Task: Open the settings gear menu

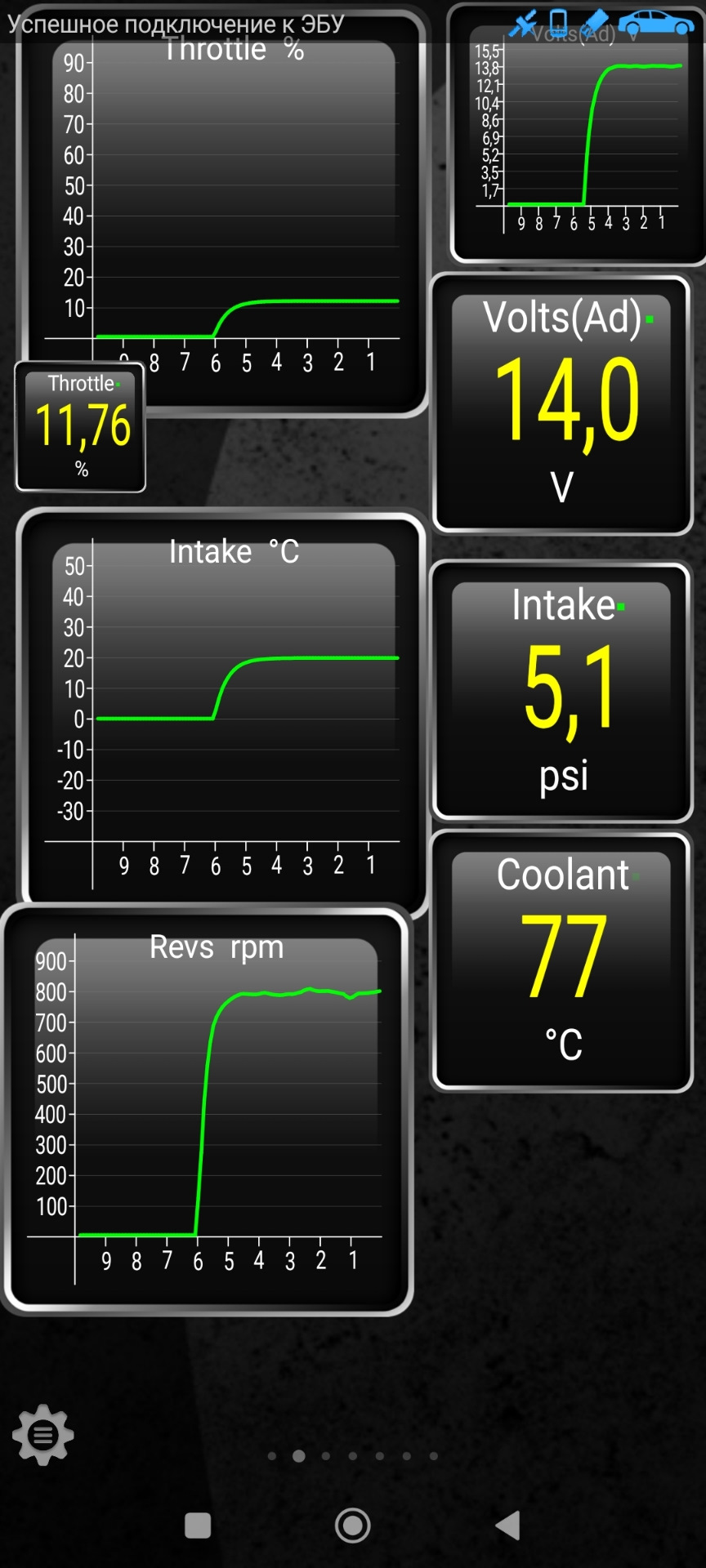Action: click(42, 1435)
